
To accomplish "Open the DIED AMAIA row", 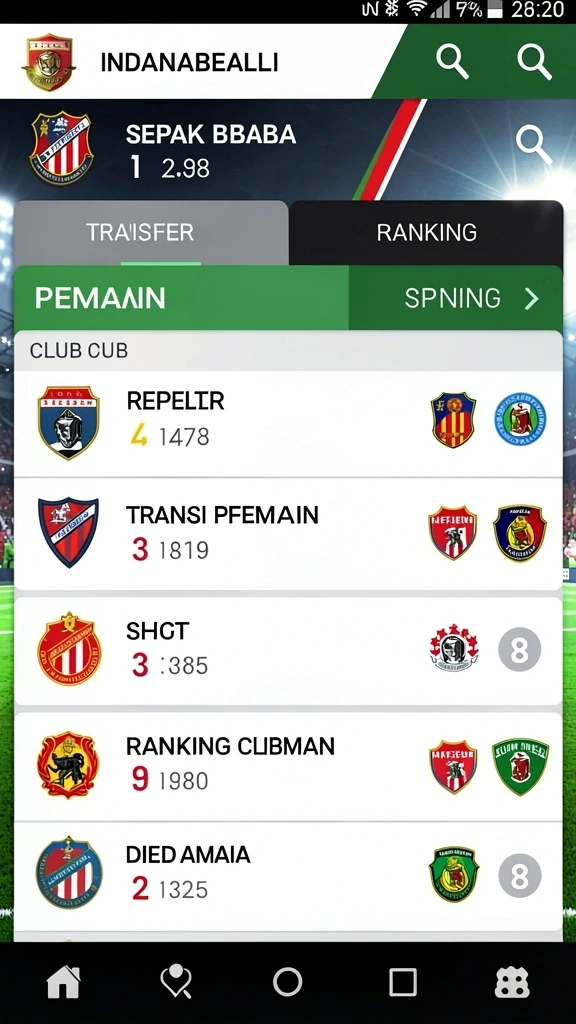I will tap(288, 876).
